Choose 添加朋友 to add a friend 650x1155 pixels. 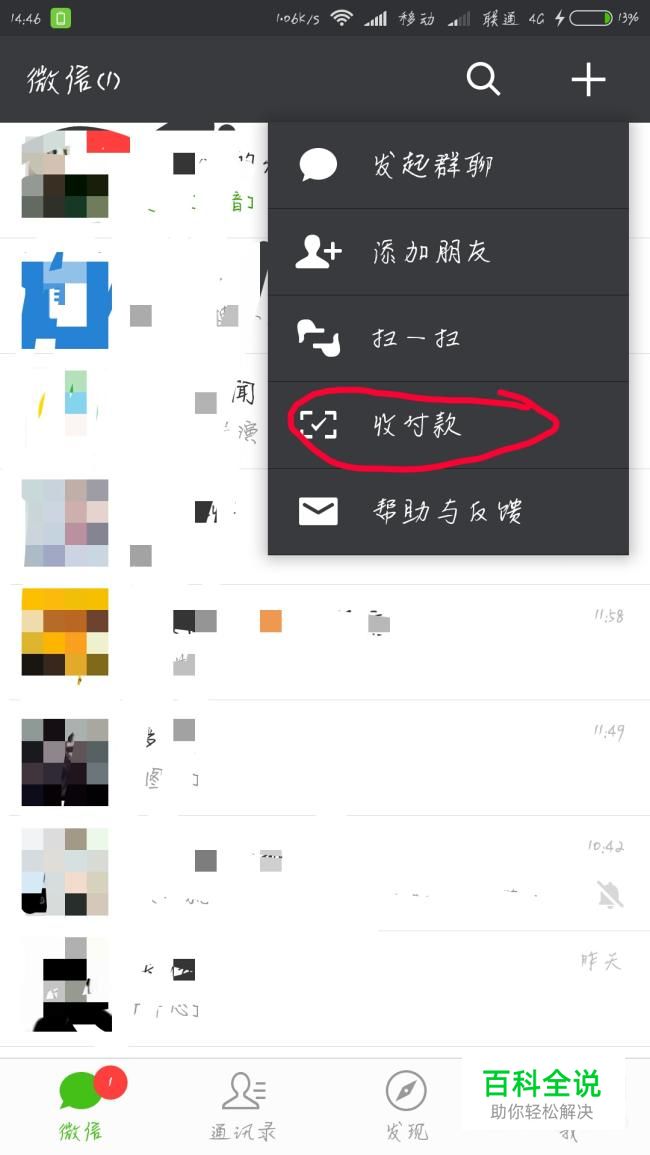pos(447,252)
